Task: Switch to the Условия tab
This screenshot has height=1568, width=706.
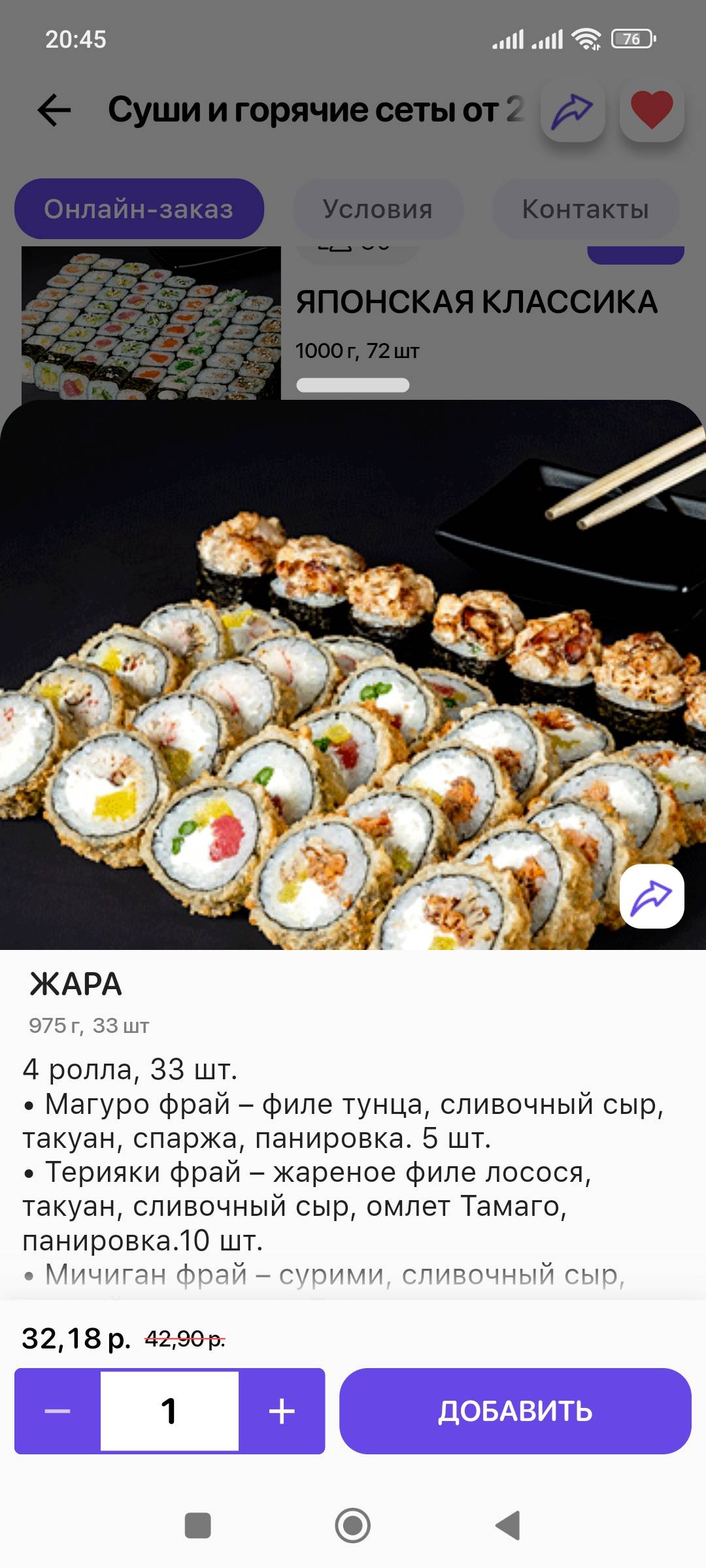Action: coord(378,209)
